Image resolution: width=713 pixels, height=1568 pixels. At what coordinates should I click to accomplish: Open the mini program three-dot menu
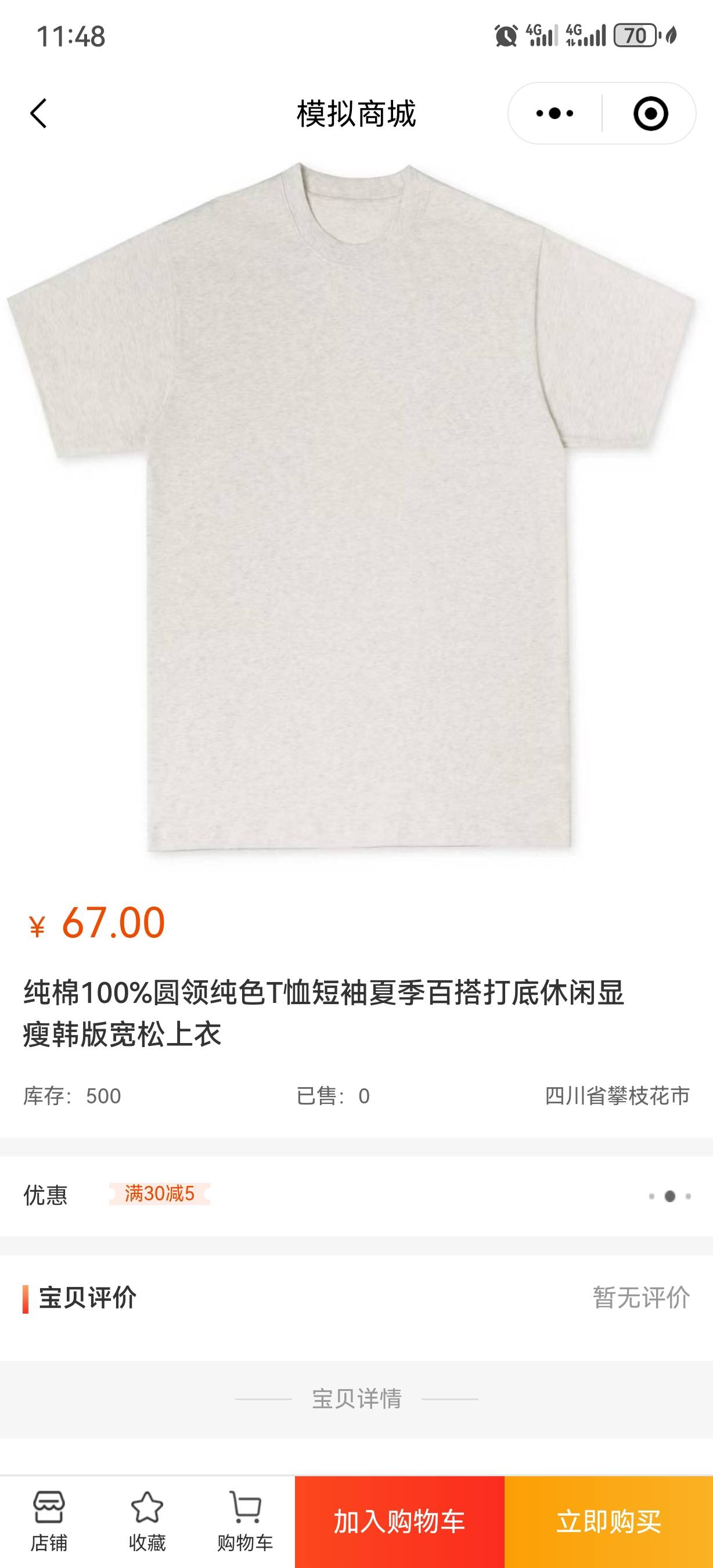point(554,113)
